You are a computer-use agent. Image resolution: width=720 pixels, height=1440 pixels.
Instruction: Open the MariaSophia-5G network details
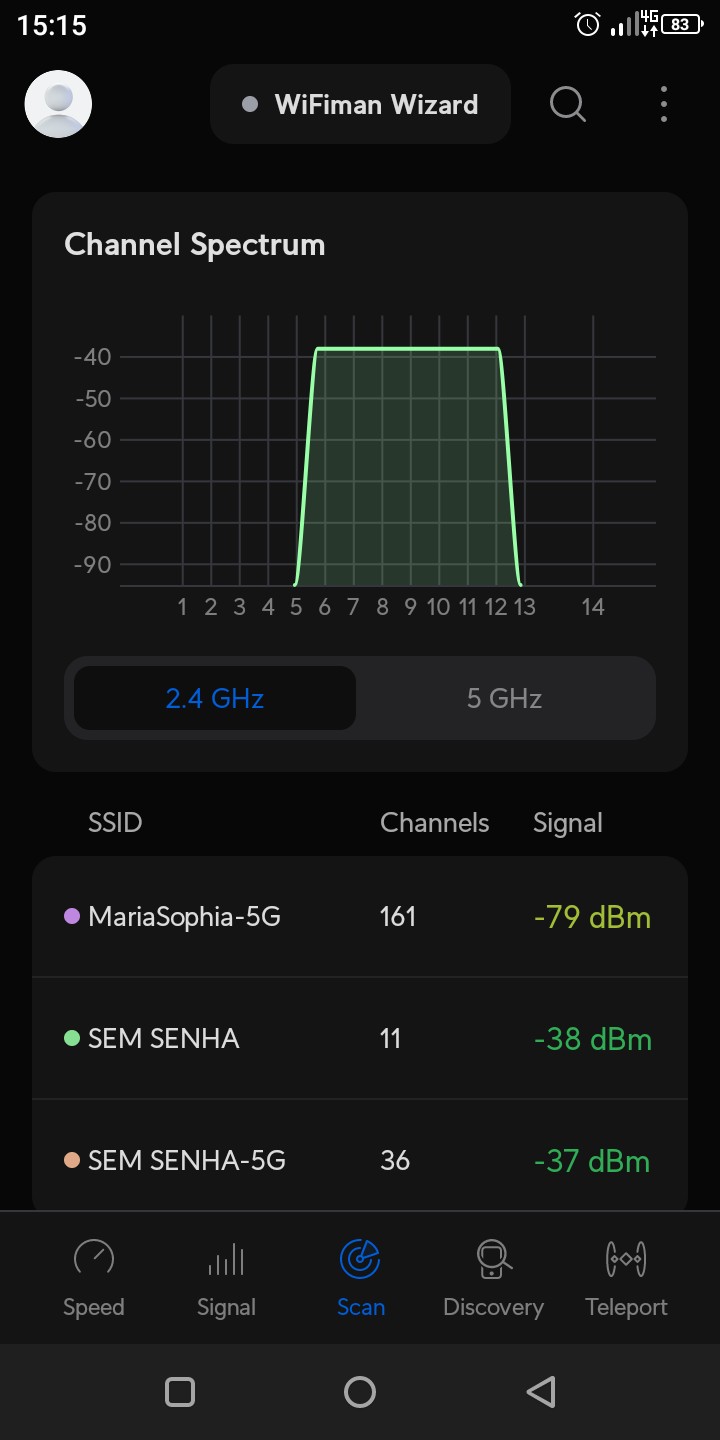tap(360, 916)
